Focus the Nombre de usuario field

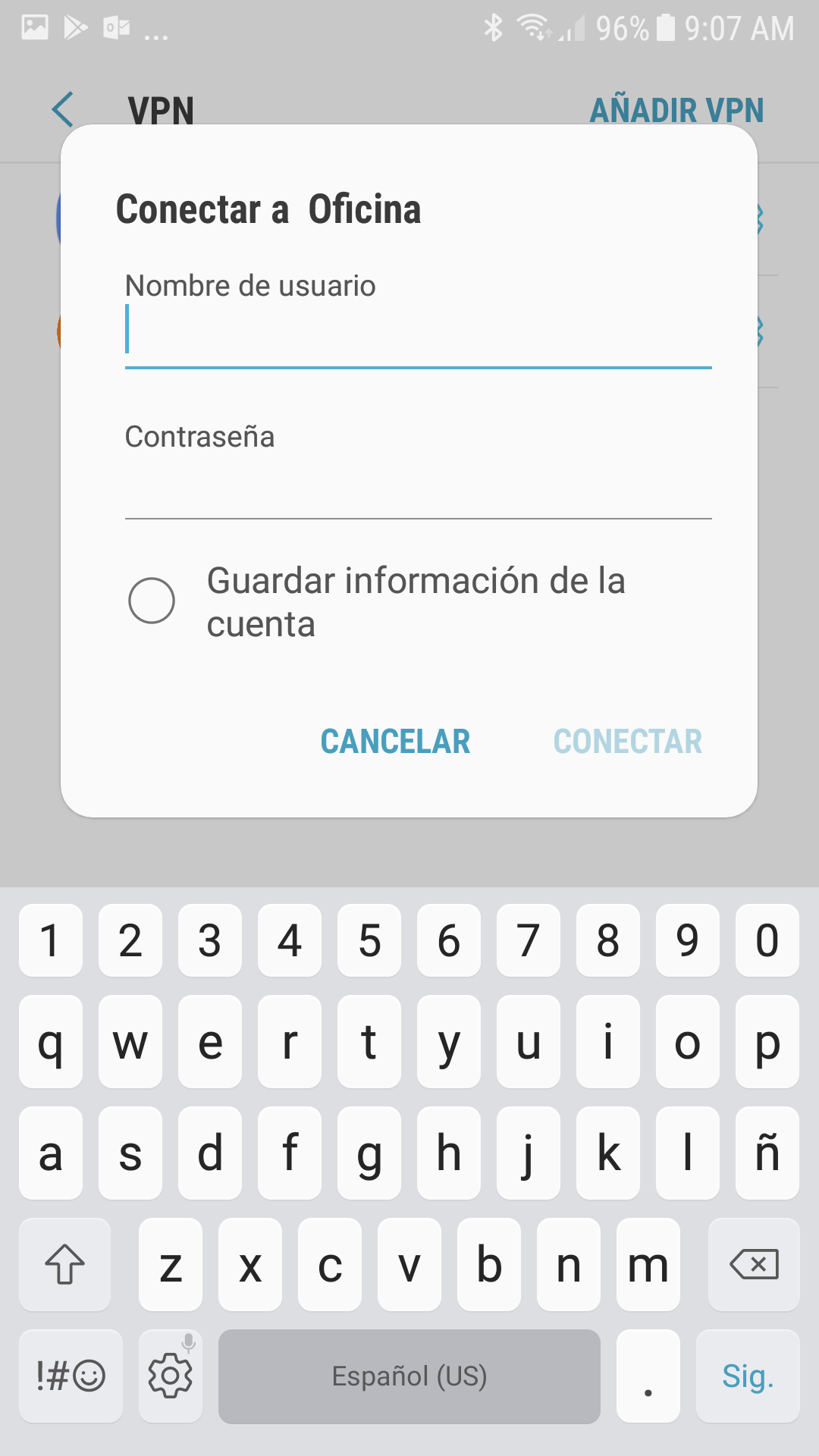tap(418, 331)
